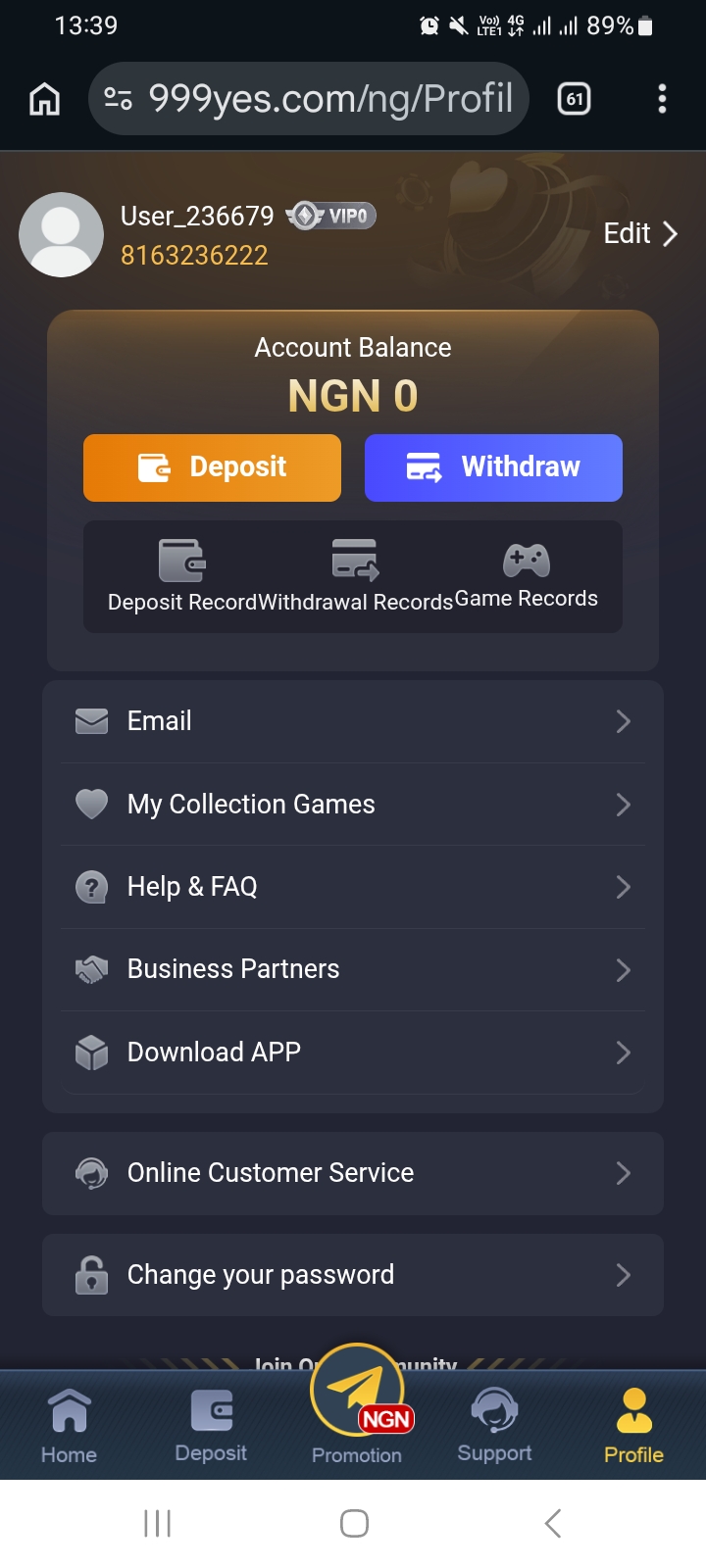Image resolution: width=706 pixels, height=1568 pixels.
Task: View the open browser tabs
Action: coord(574,99)
